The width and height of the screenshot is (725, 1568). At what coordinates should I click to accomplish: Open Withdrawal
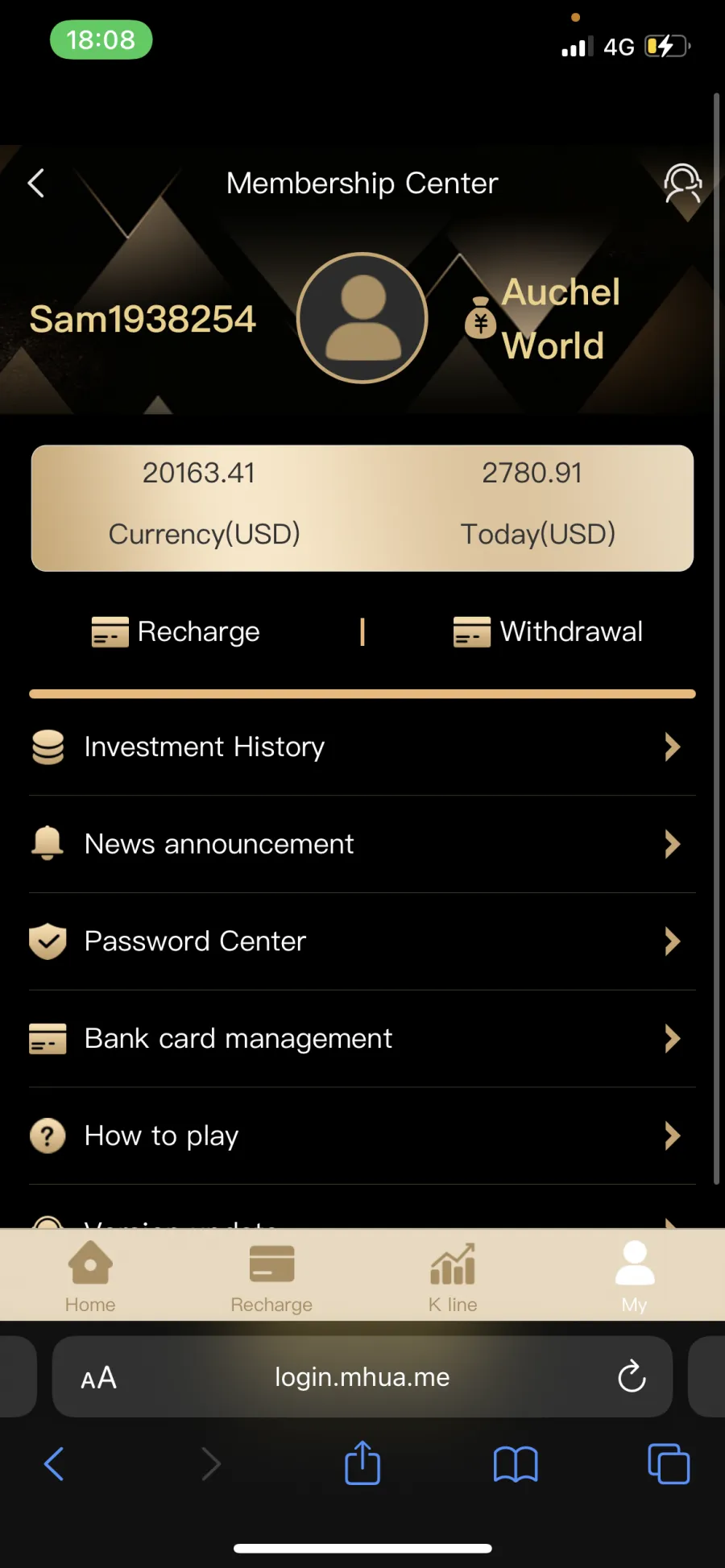pyautogui.click(x=548, y=631)
